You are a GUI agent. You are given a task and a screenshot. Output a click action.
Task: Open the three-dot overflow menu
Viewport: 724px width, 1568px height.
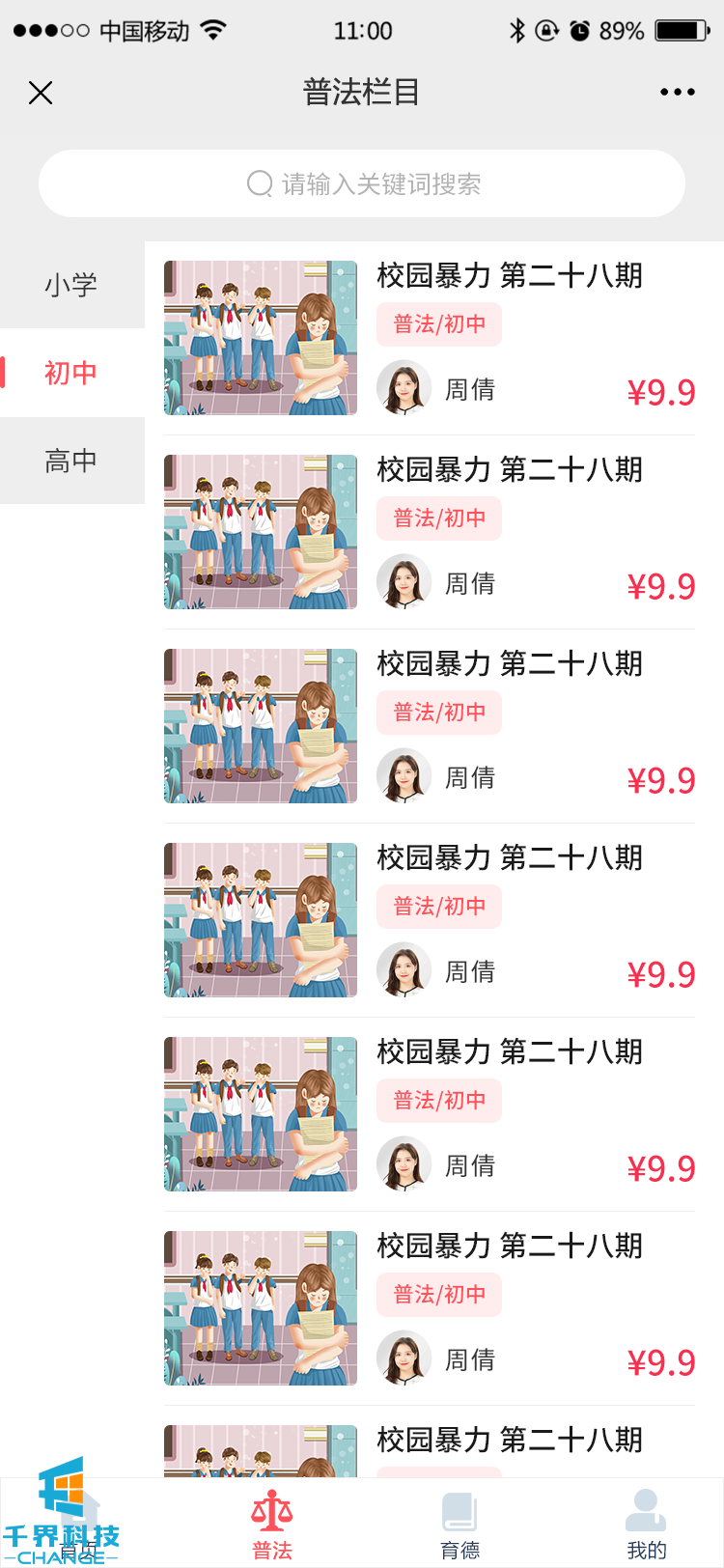[x=677, y=93]
